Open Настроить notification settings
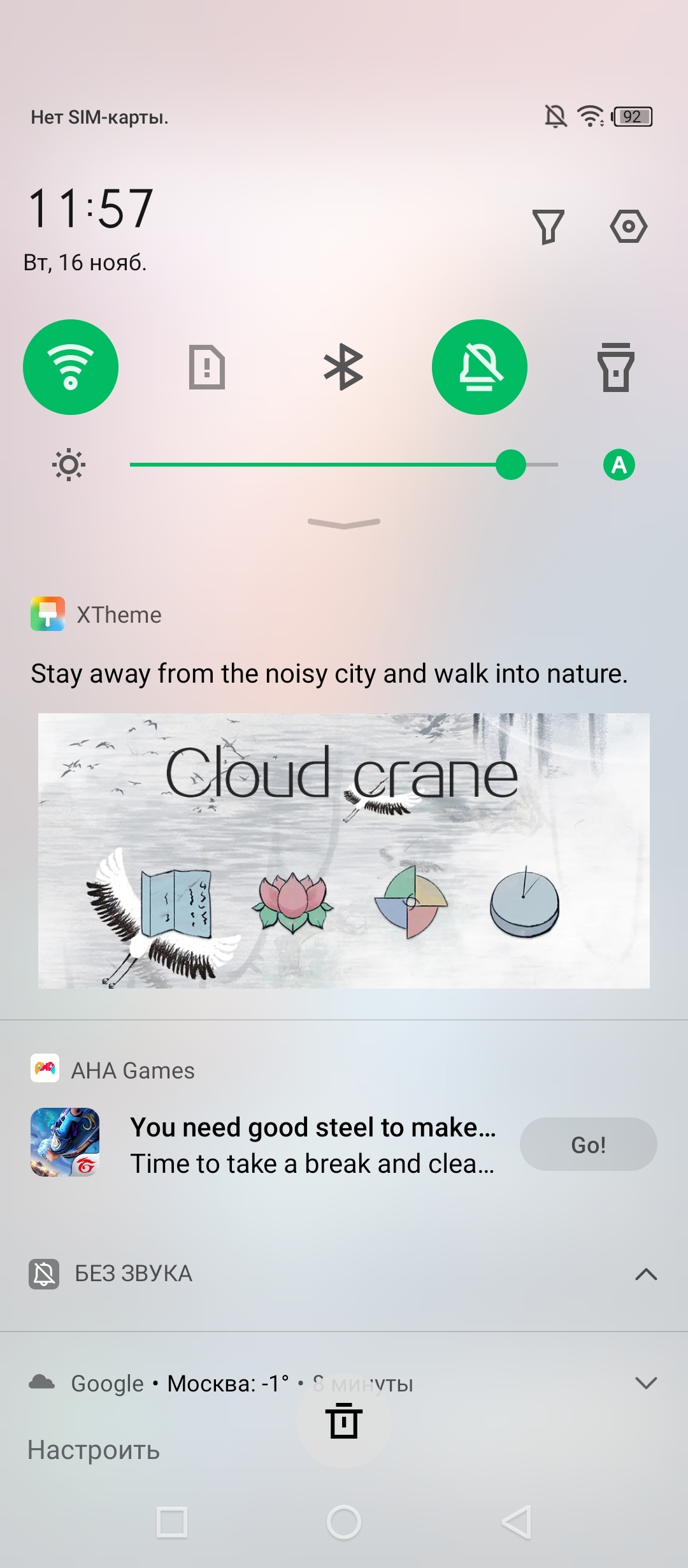The width and height of the screenshot is (688, 1568). [94, 1451]
